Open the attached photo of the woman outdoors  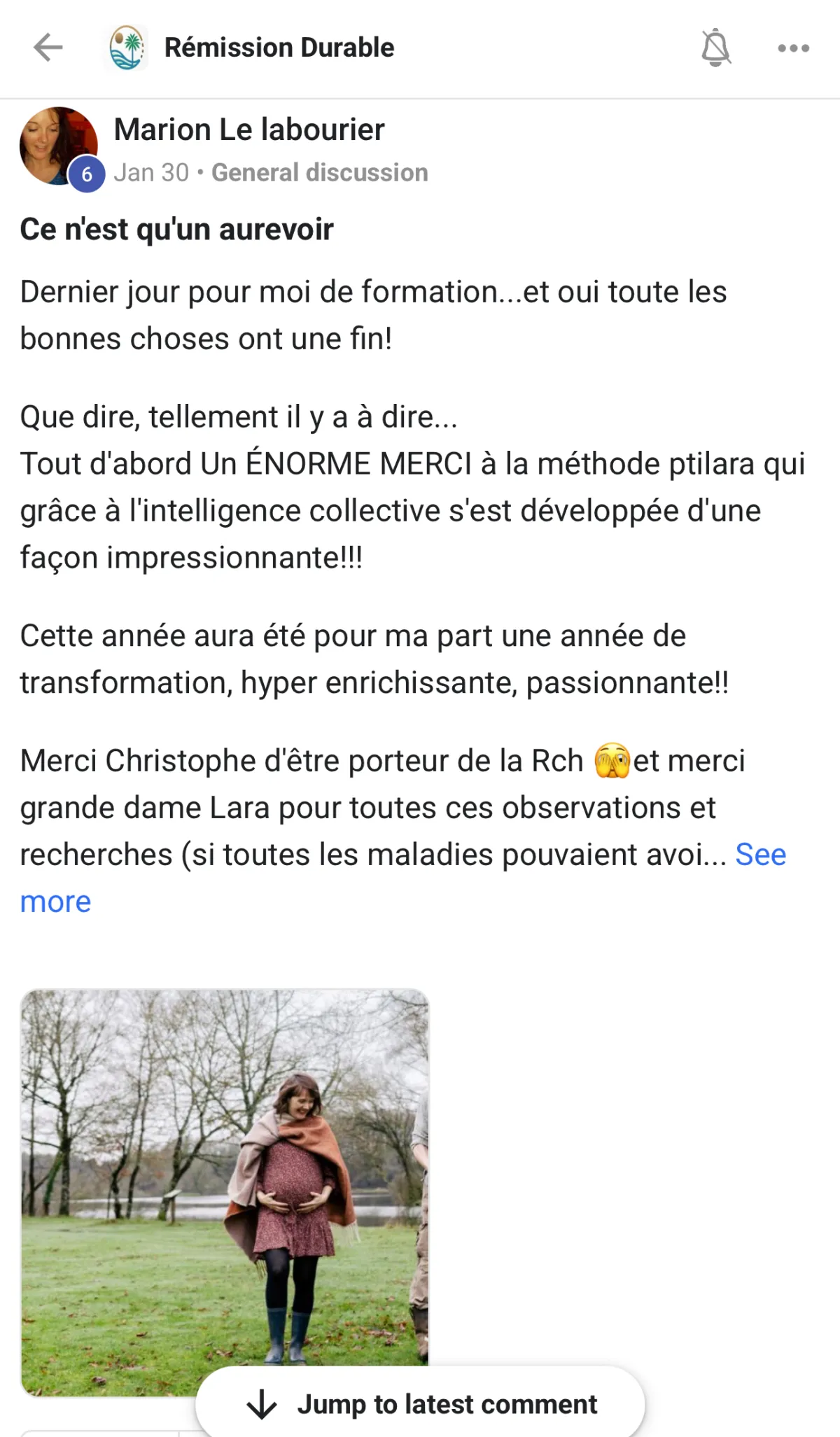point(224,1176)
